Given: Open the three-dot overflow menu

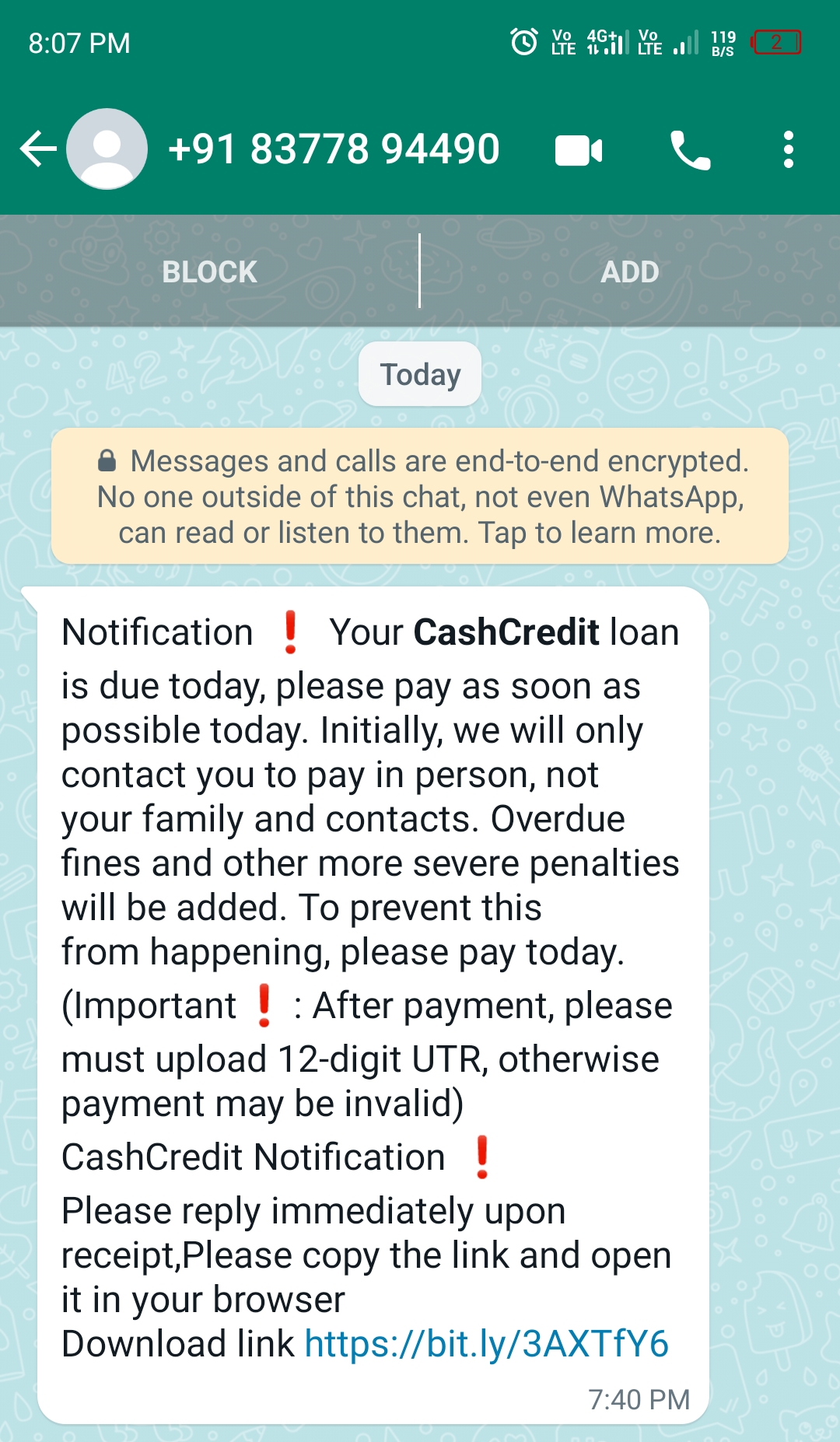Looking at the screenshot, I should [788, 149].
